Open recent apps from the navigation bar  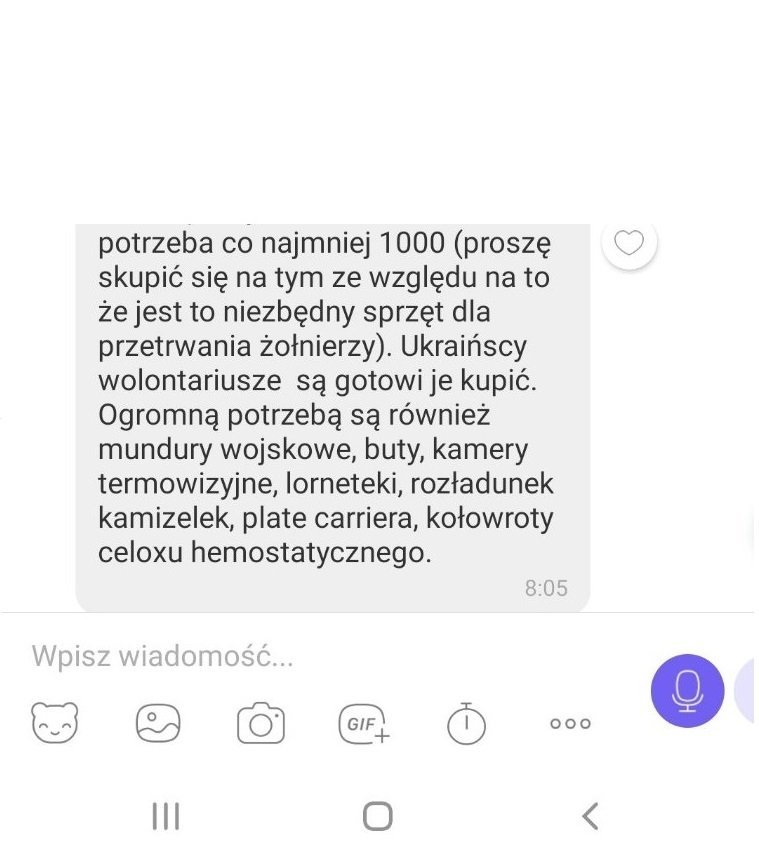pos(165,816)
